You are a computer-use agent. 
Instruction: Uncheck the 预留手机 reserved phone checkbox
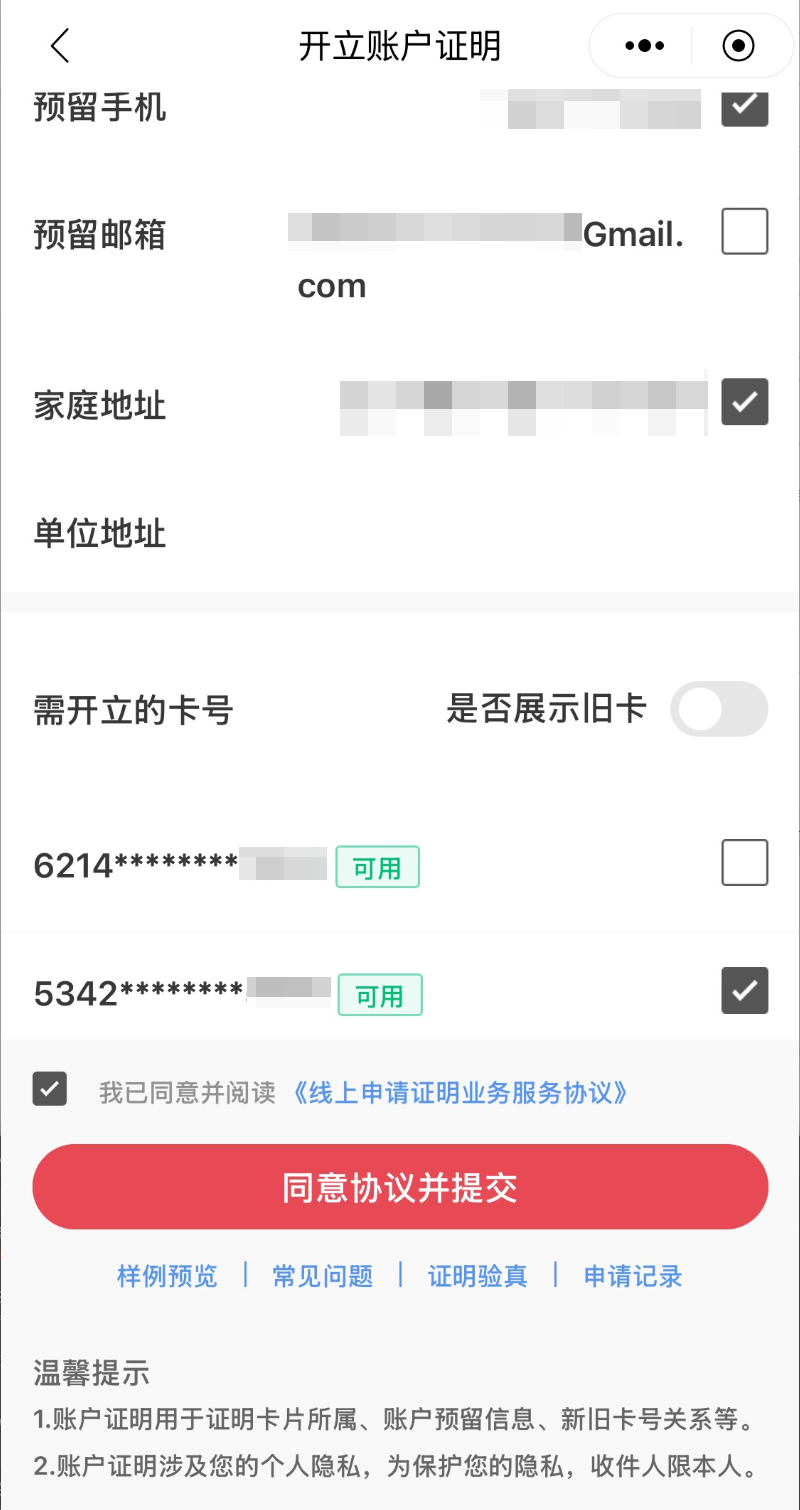tap(744, 107)
